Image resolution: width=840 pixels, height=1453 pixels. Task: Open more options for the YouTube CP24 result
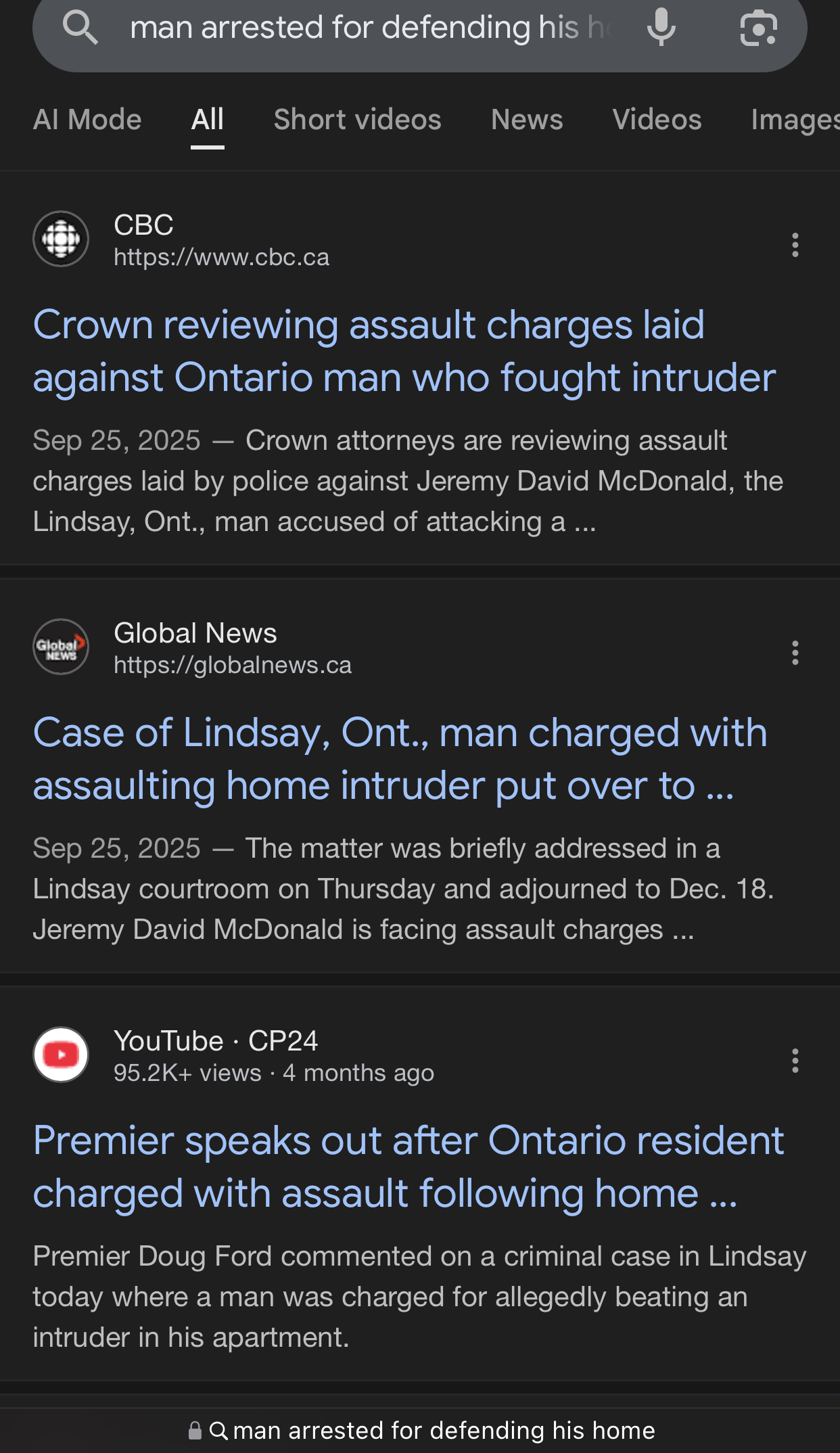(x=795, y=1061)
